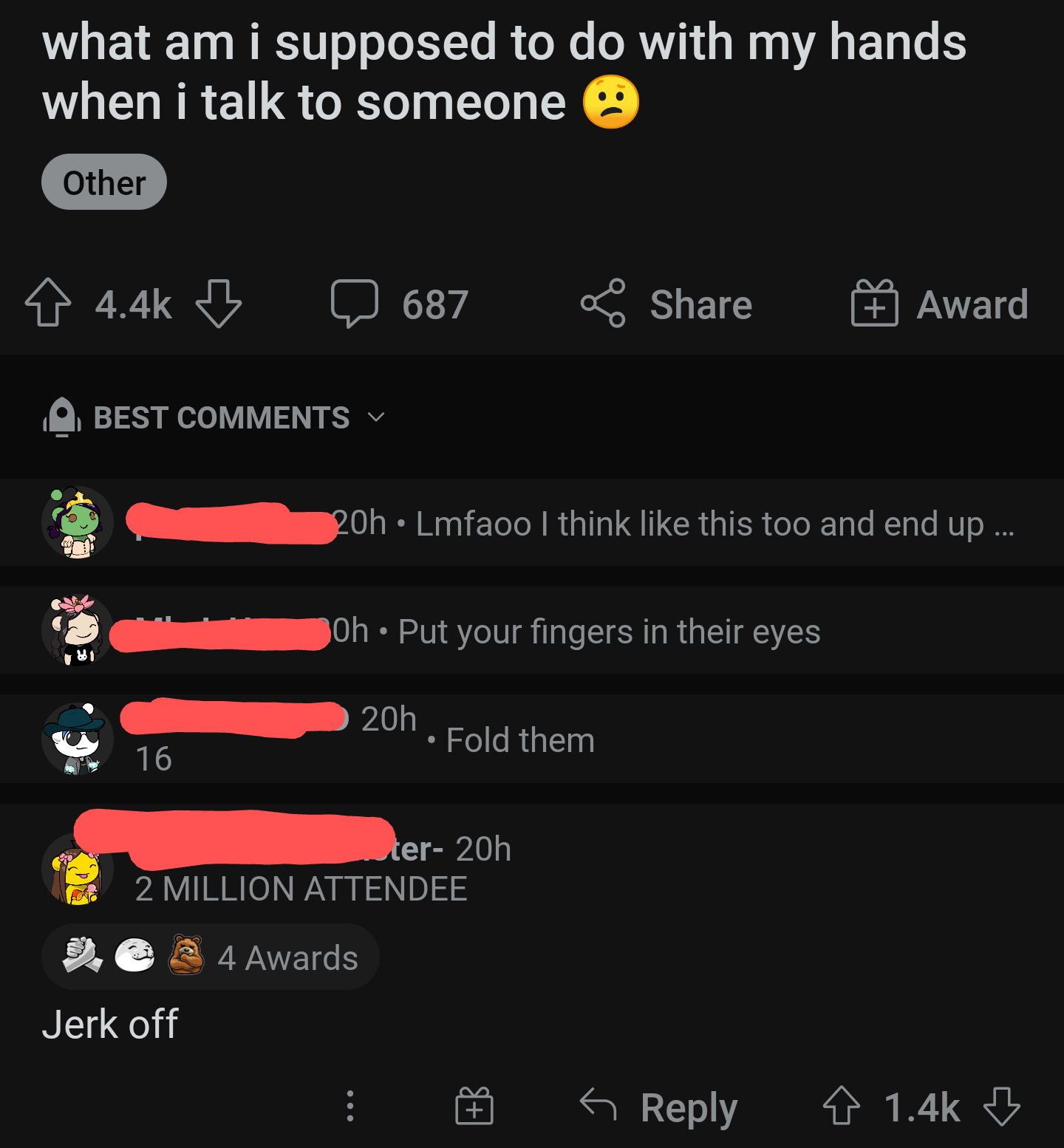Viewport: 1064px width, 1148px height.
Task: Share this post
Action: click(x=666, y=304)
